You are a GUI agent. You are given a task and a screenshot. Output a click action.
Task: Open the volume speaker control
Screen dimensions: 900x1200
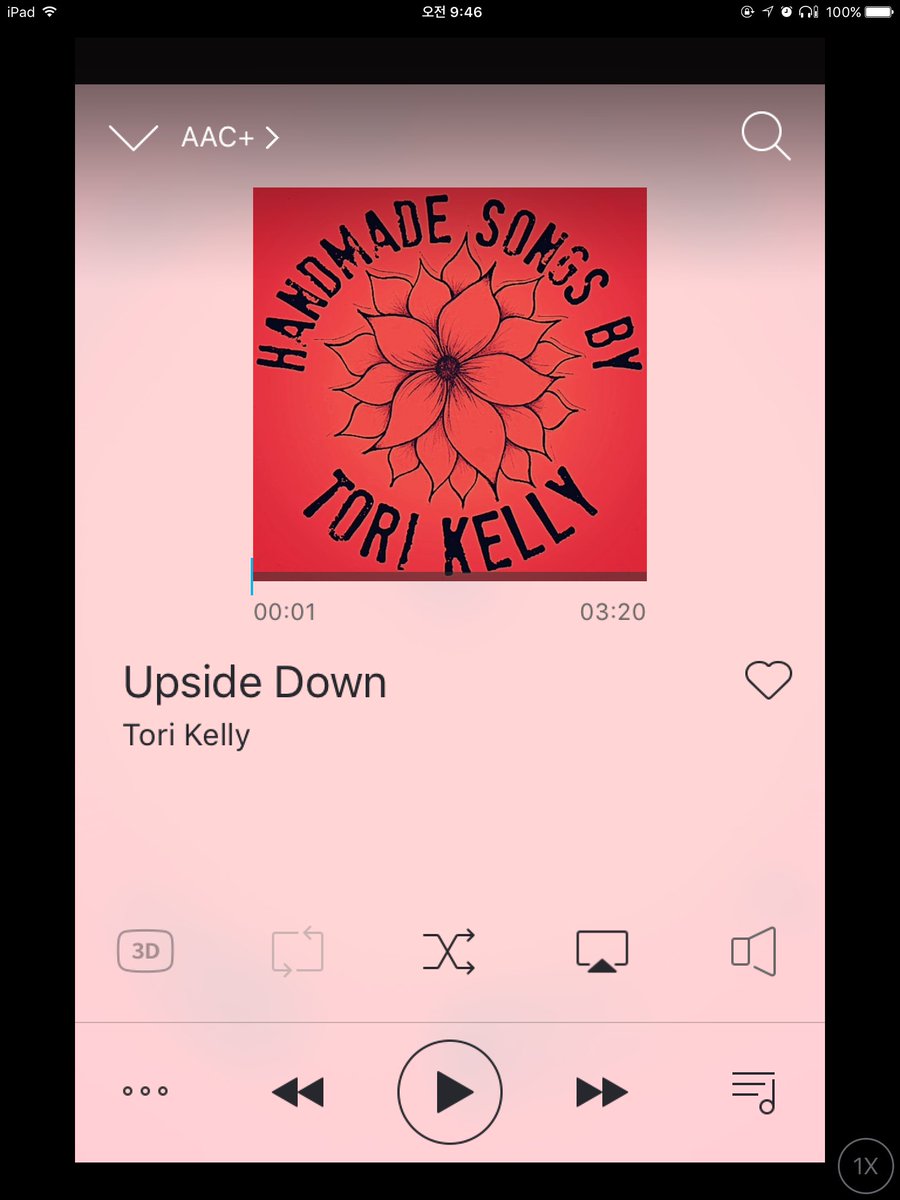point(754,951)
